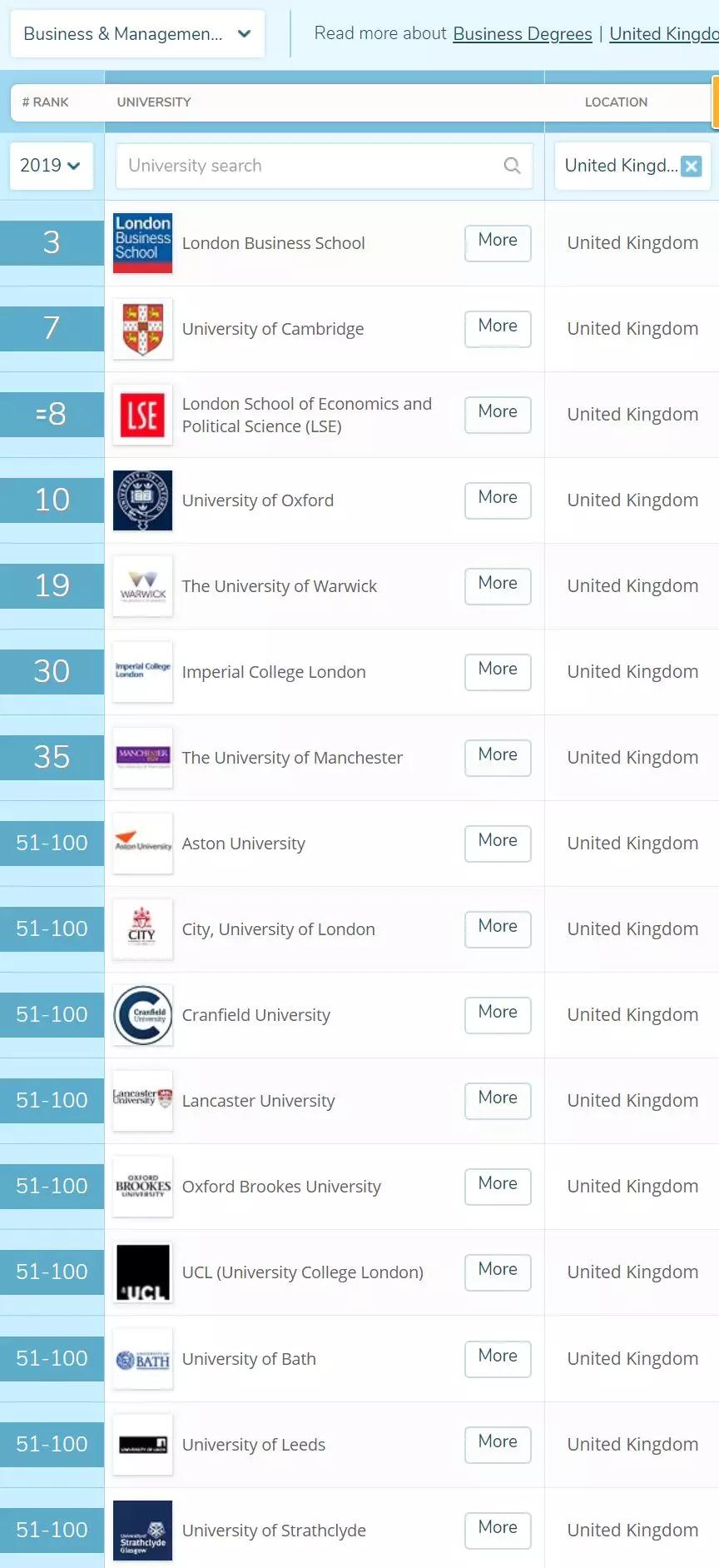Change the 2019 year selector
The height and width of the screenshot is (1568, 719).
(51, 166)
